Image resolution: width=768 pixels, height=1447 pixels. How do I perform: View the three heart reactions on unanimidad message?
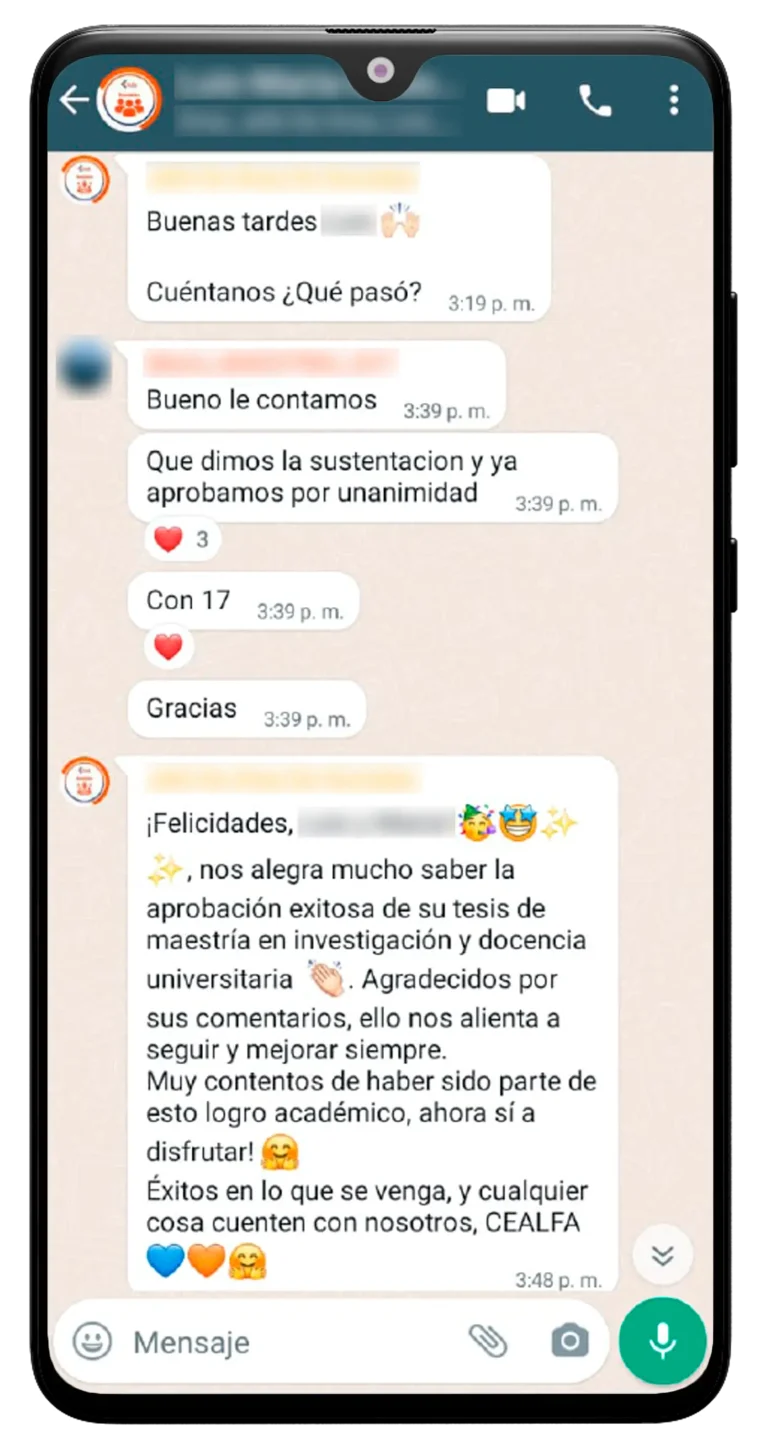182,540
